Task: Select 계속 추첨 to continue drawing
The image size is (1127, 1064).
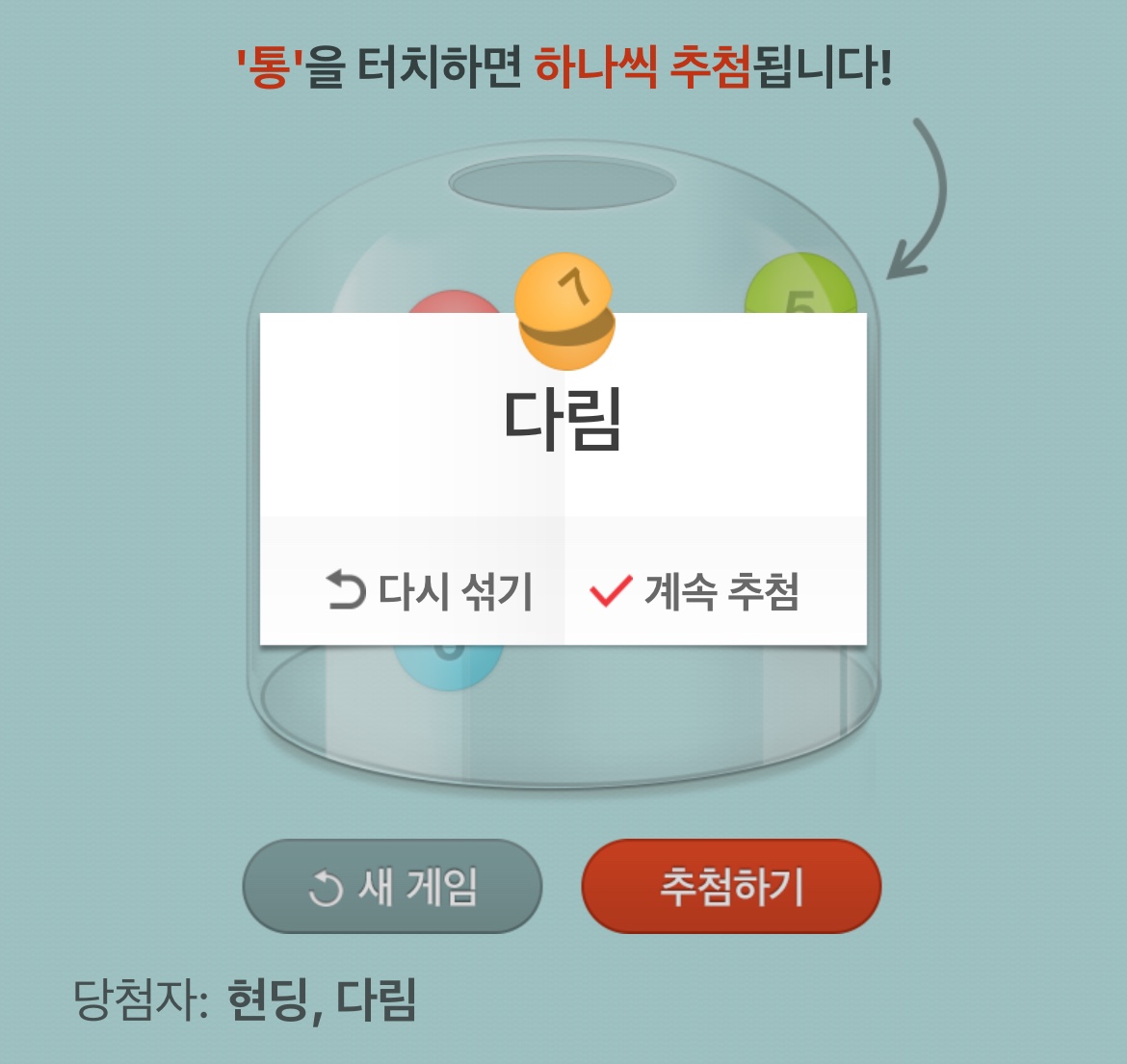Action: tap(695, 590)
